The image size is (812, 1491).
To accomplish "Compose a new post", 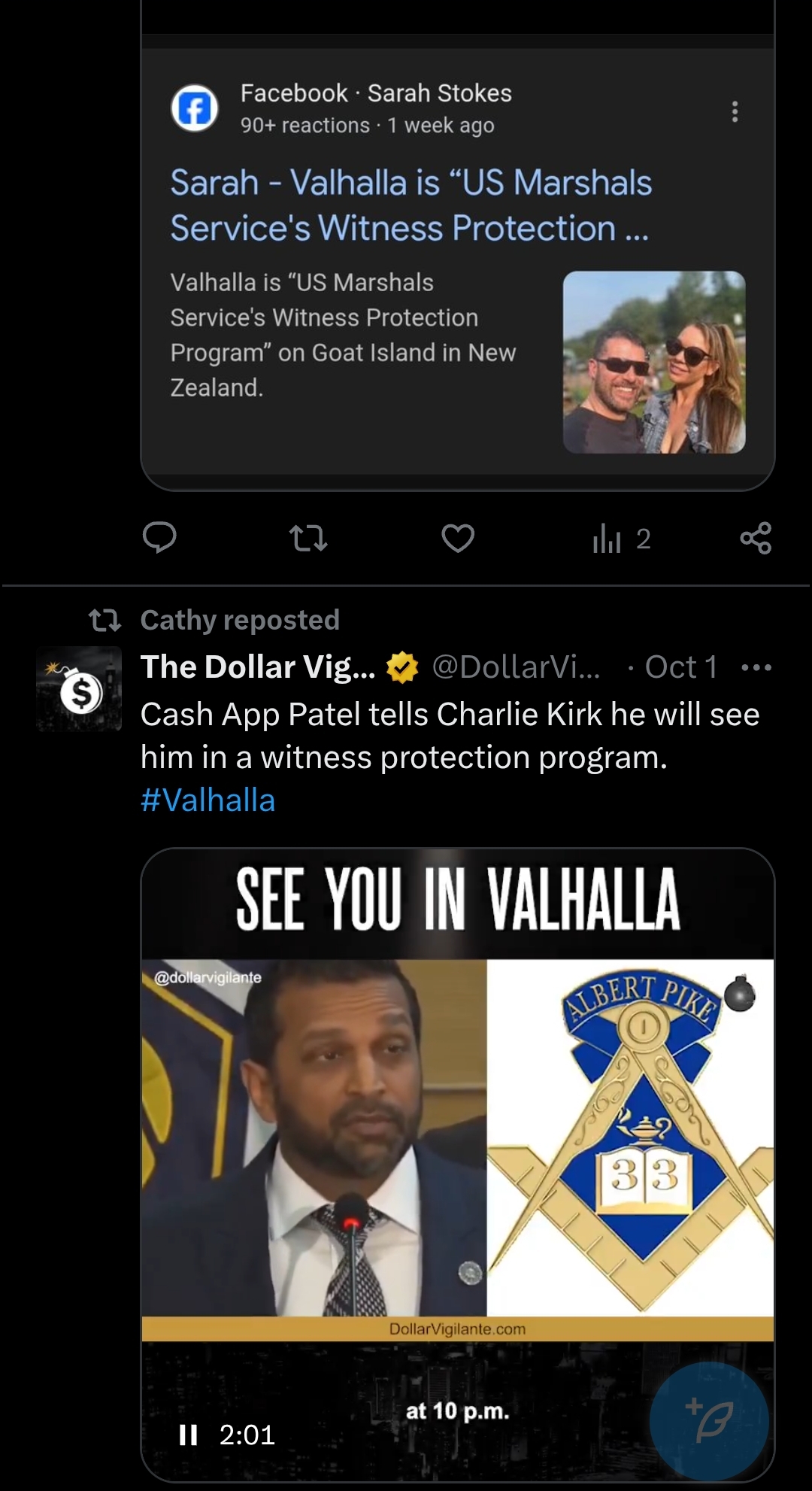I will pyautogui.click(x=709, y=1420).
